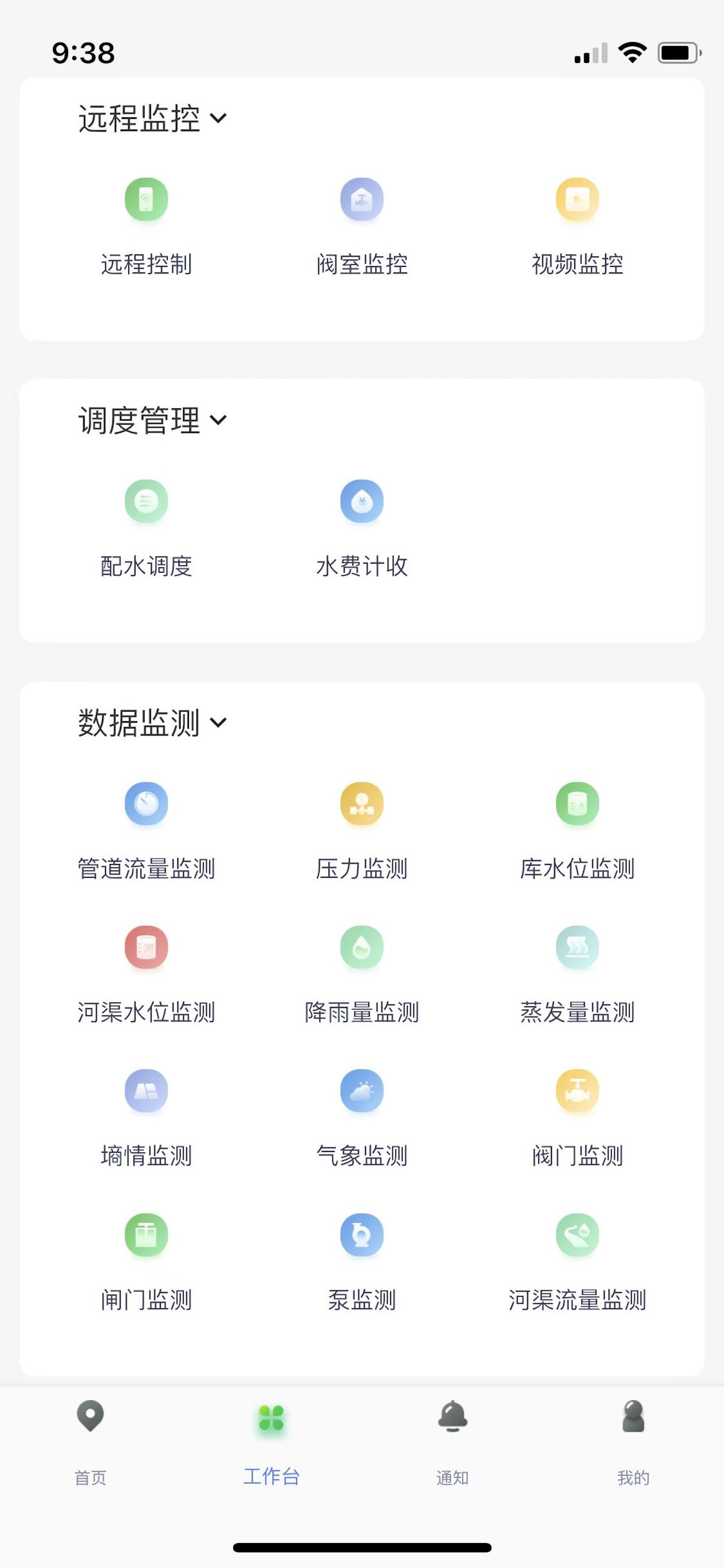Open 远程控制 remote control
This screenshot has height=1568, width=724.
(146, 226)
